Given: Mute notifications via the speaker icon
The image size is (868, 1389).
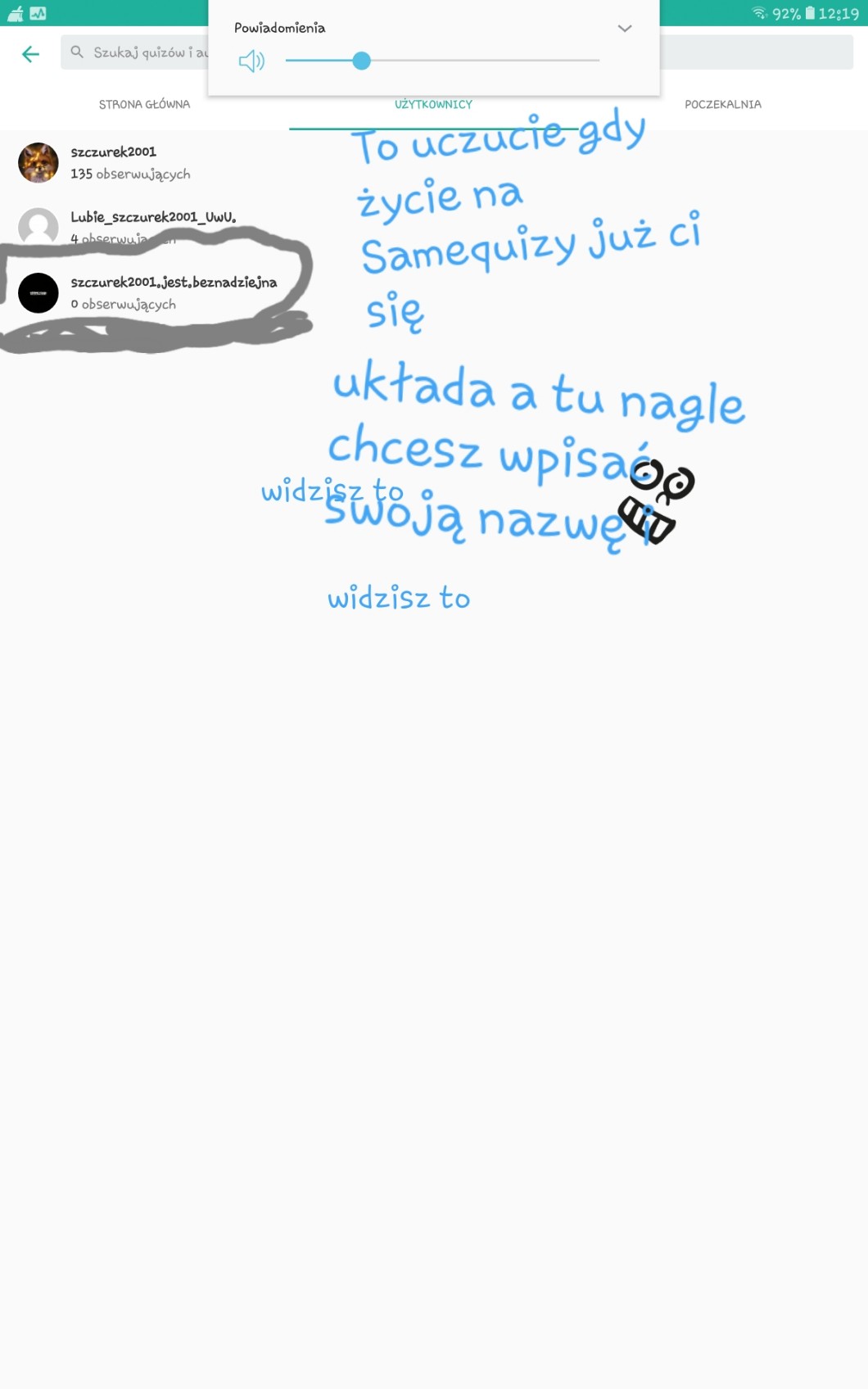Looking at the screenshot, I should (x=251, y=61).
